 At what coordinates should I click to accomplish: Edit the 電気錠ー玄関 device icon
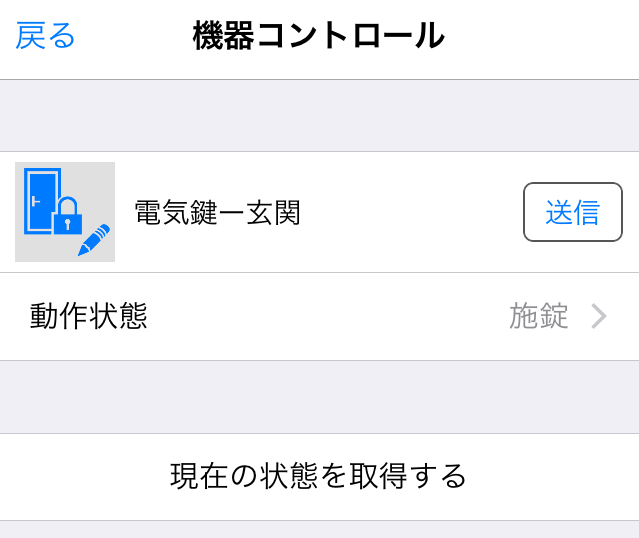(x=65, y=212)
